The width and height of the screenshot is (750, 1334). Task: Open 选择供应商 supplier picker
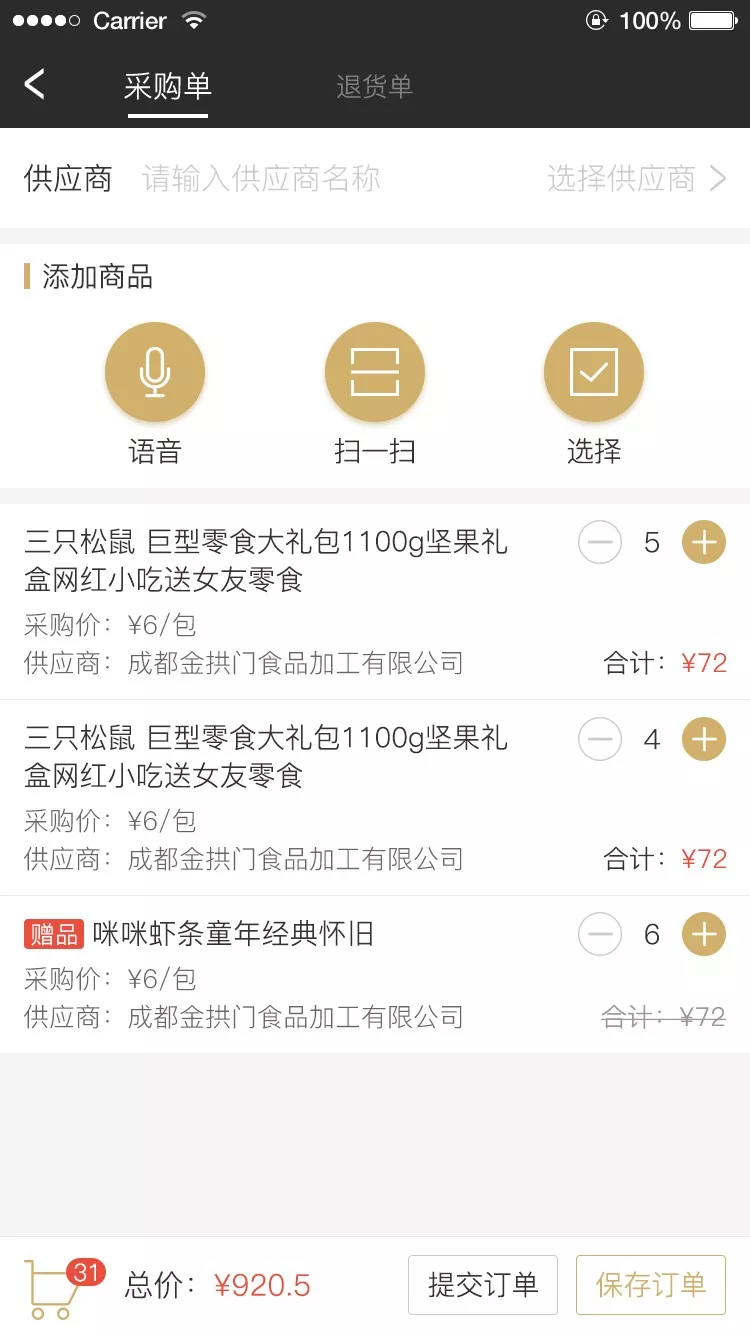tap(635, 179)
